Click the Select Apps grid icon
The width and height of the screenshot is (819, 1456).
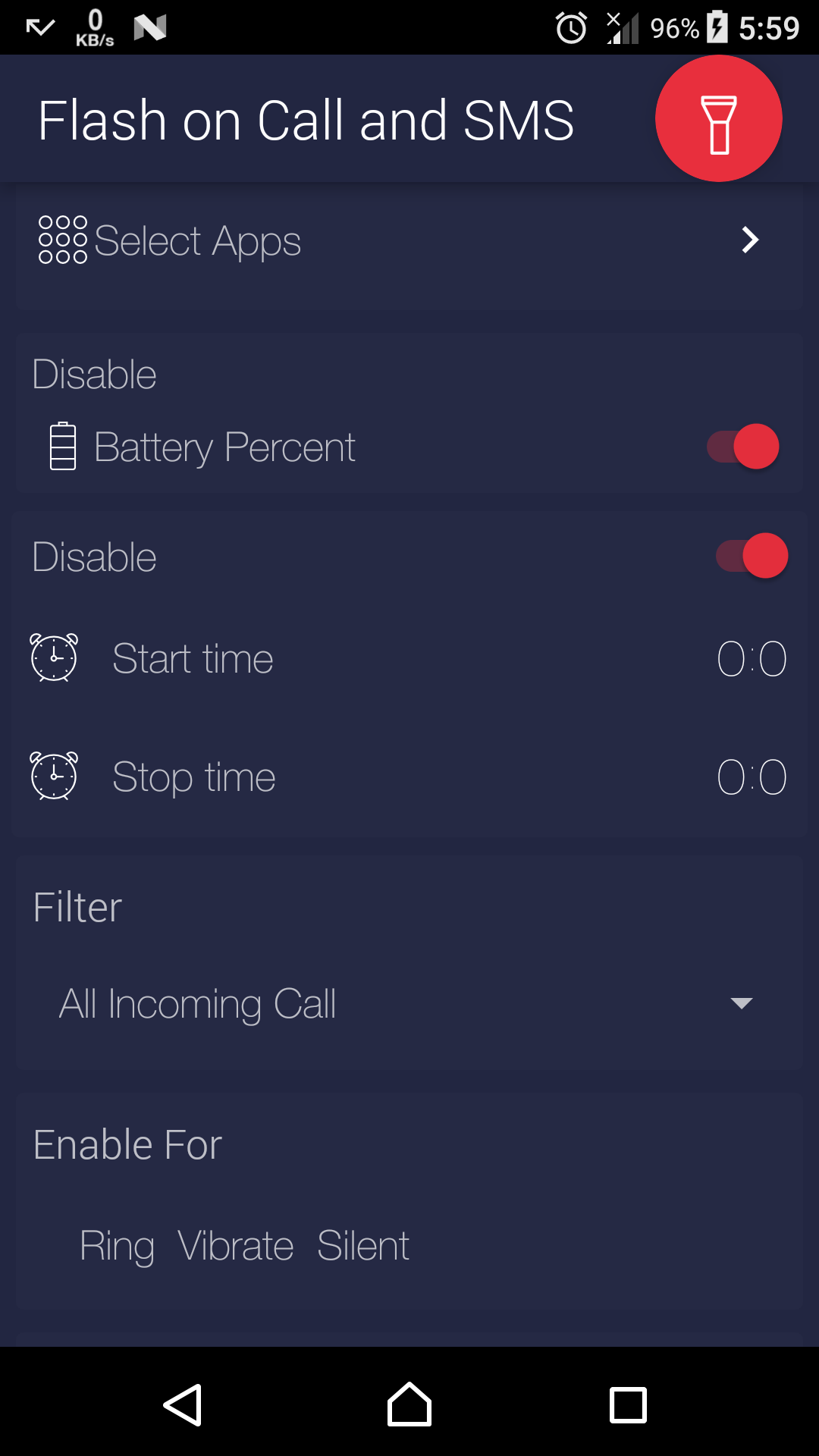[x=61, y=240]
